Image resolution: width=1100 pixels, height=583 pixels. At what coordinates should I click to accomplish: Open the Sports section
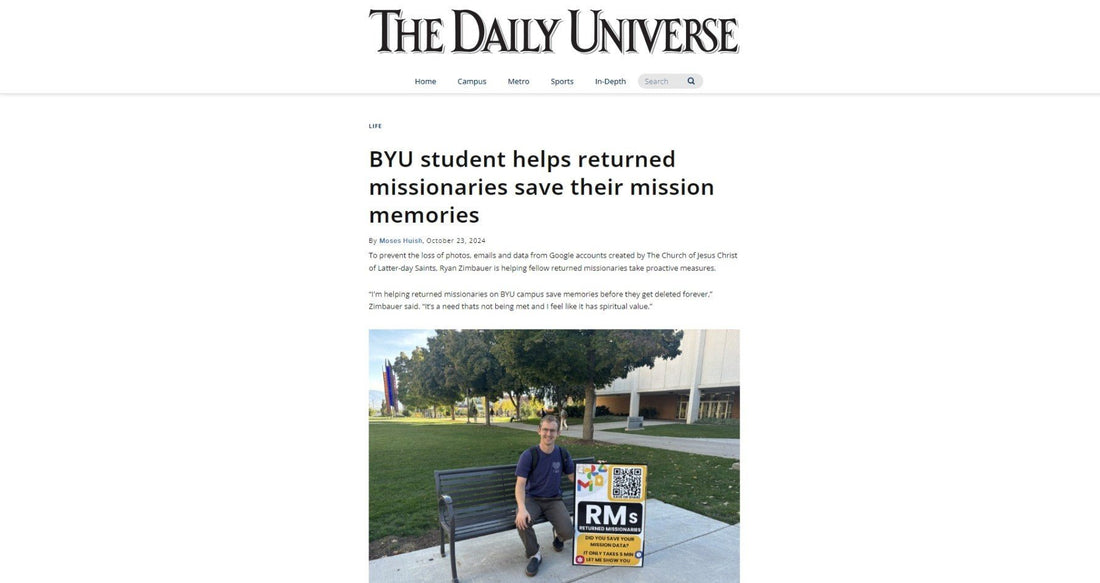[562, 81]
